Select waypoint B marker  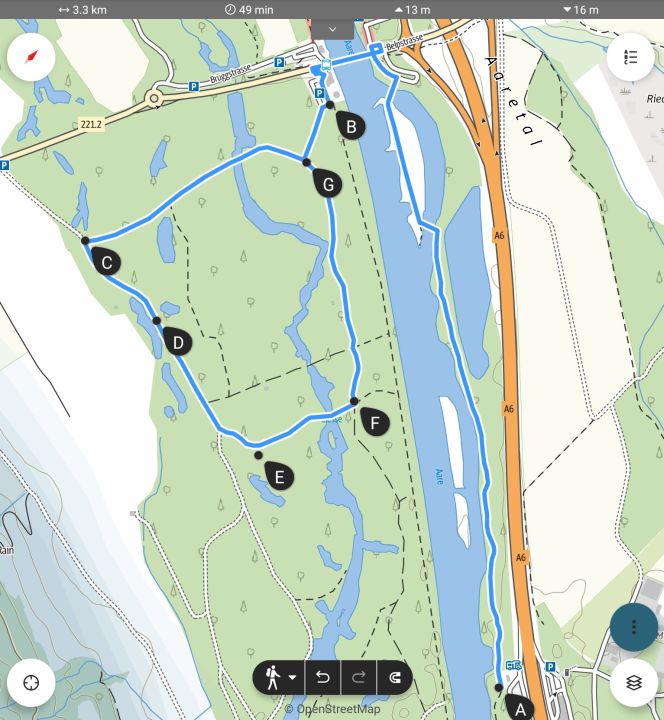pyautogui.click(x=350, y=126)
